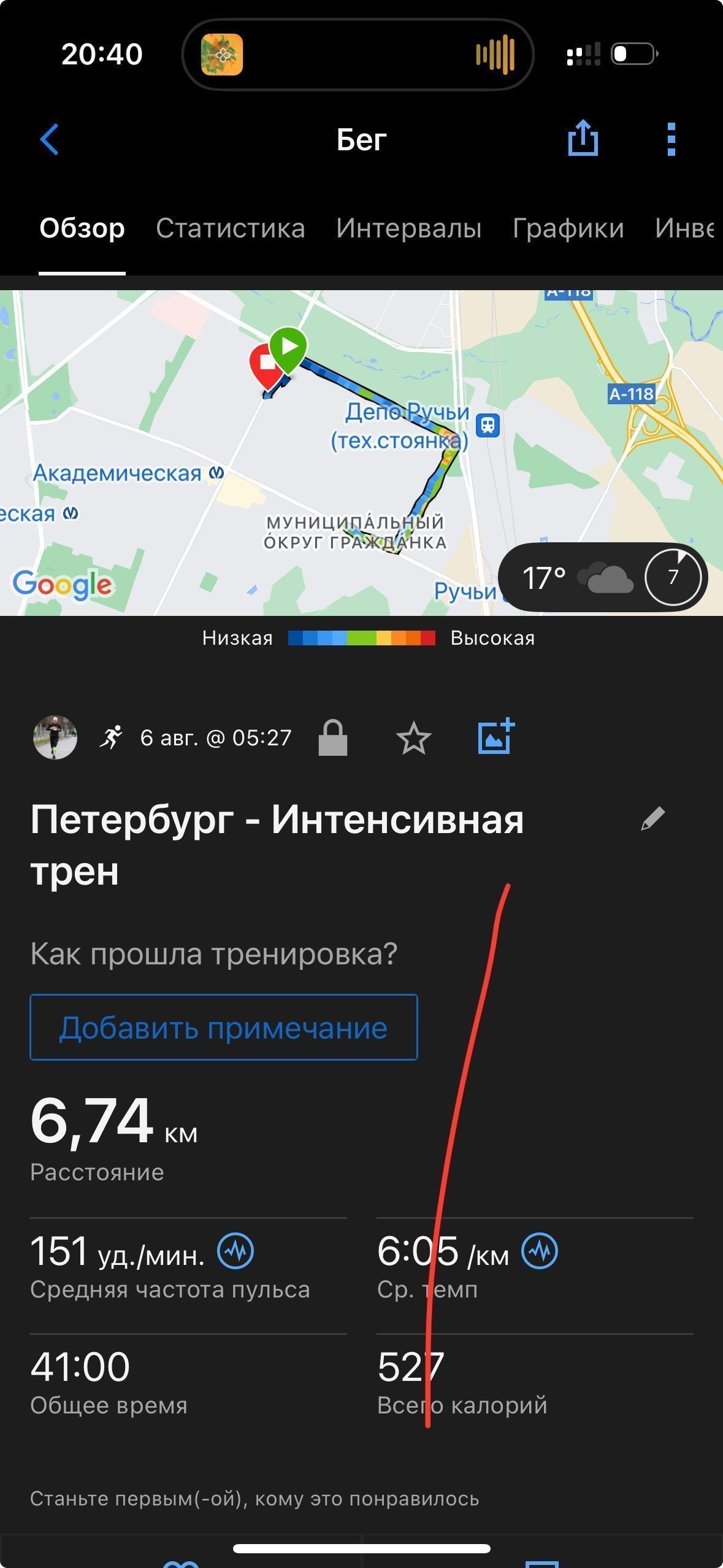Mark activity as favorite with star

(414, 738)
